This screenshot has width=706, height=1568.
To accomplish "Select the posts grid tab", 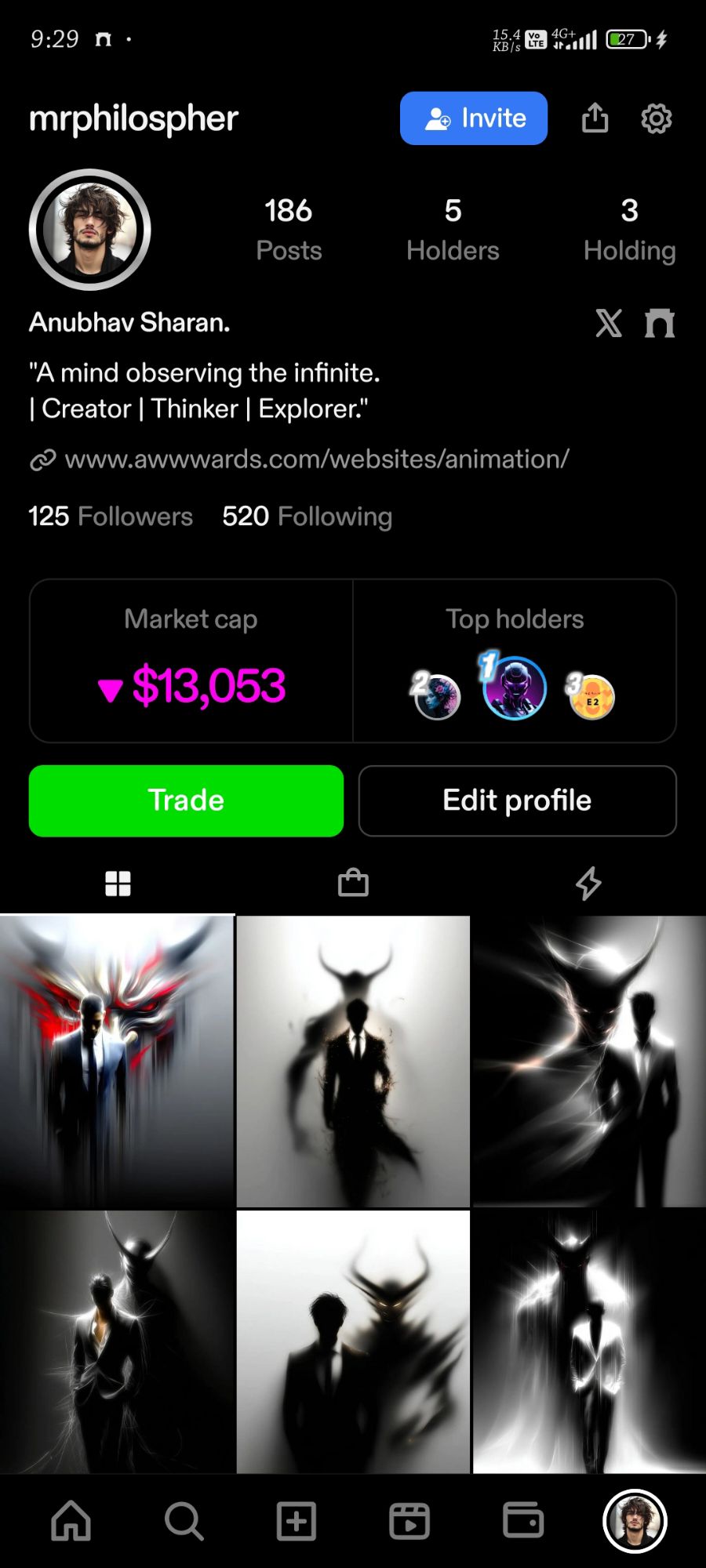I will coord(118,884).
